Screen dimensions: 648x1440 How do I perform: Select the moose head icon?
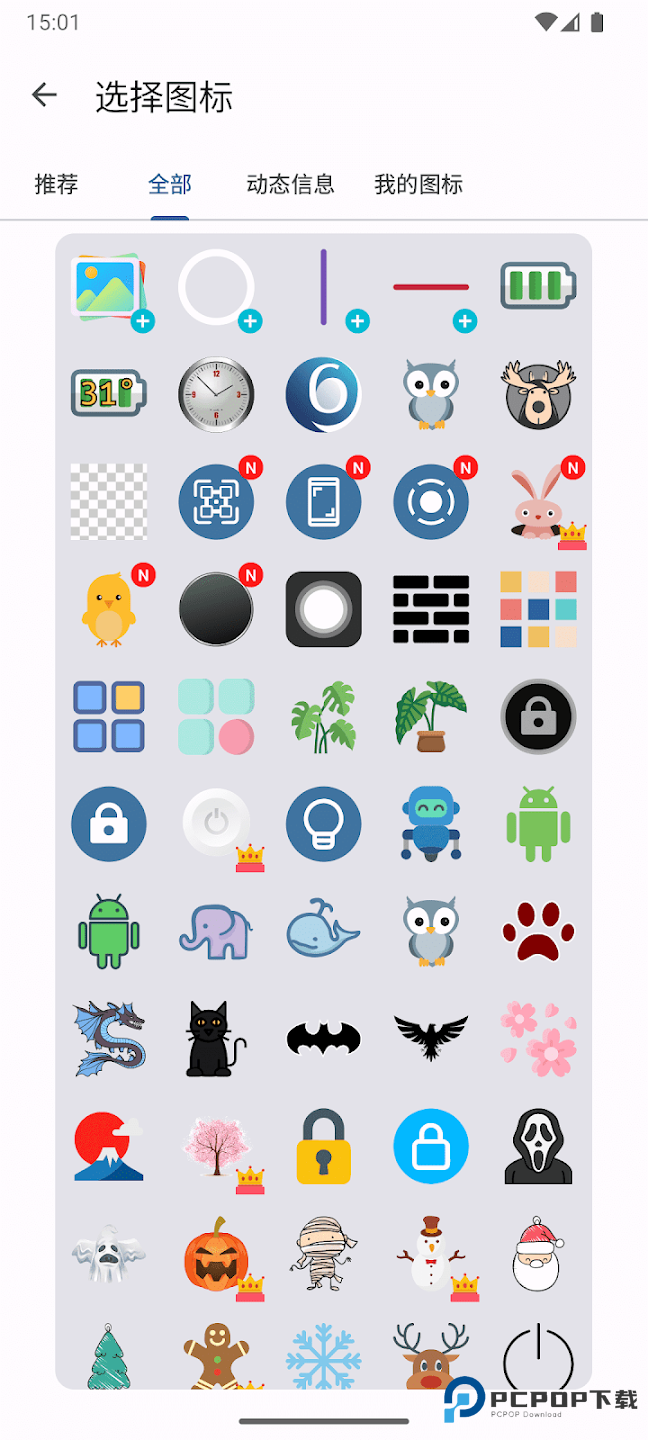[538, 394]
